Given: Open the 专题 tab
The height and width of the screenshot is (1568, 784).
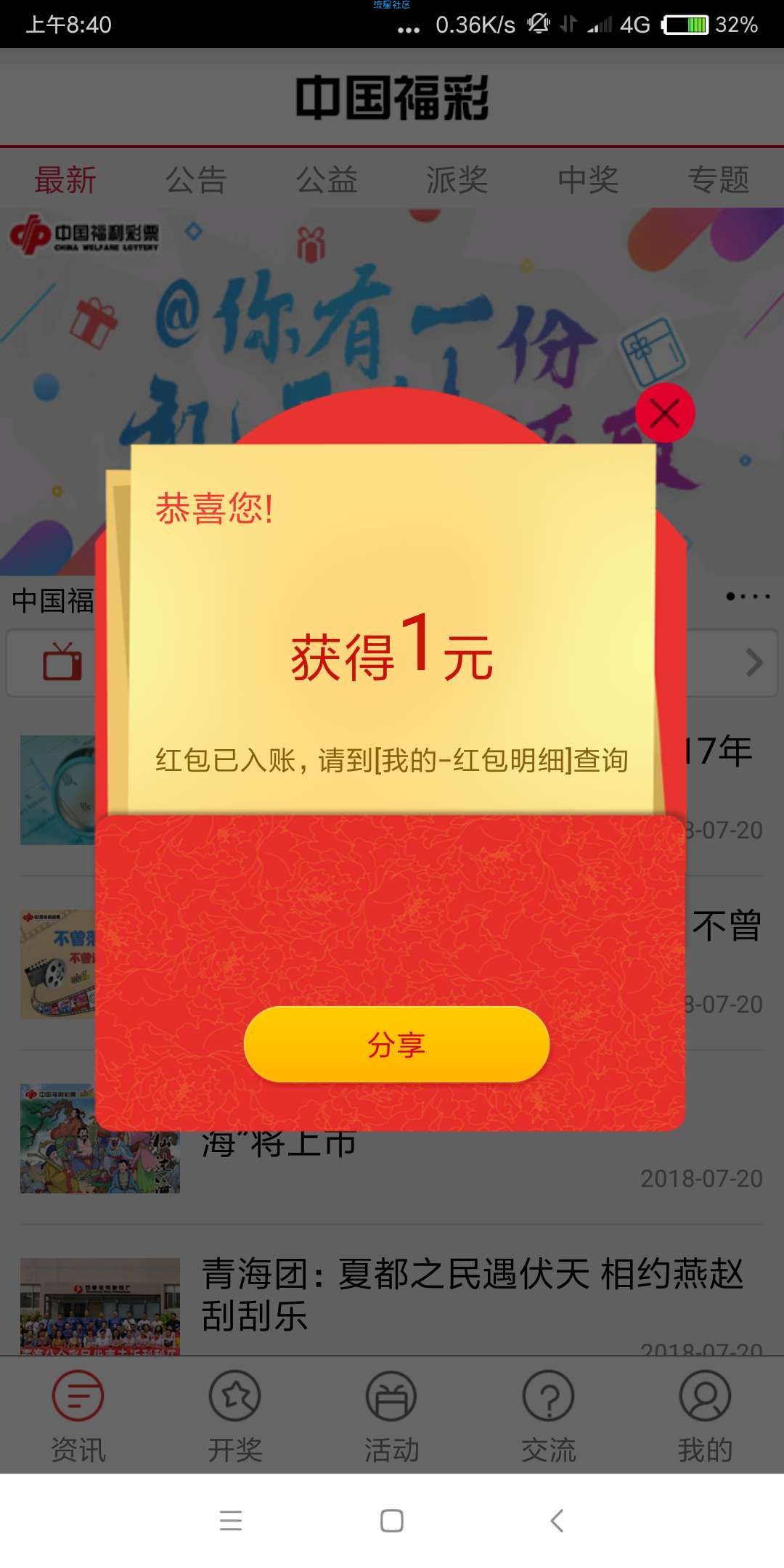Looking at the screenshot, I should pyautogui.click(x=719, y=179).
